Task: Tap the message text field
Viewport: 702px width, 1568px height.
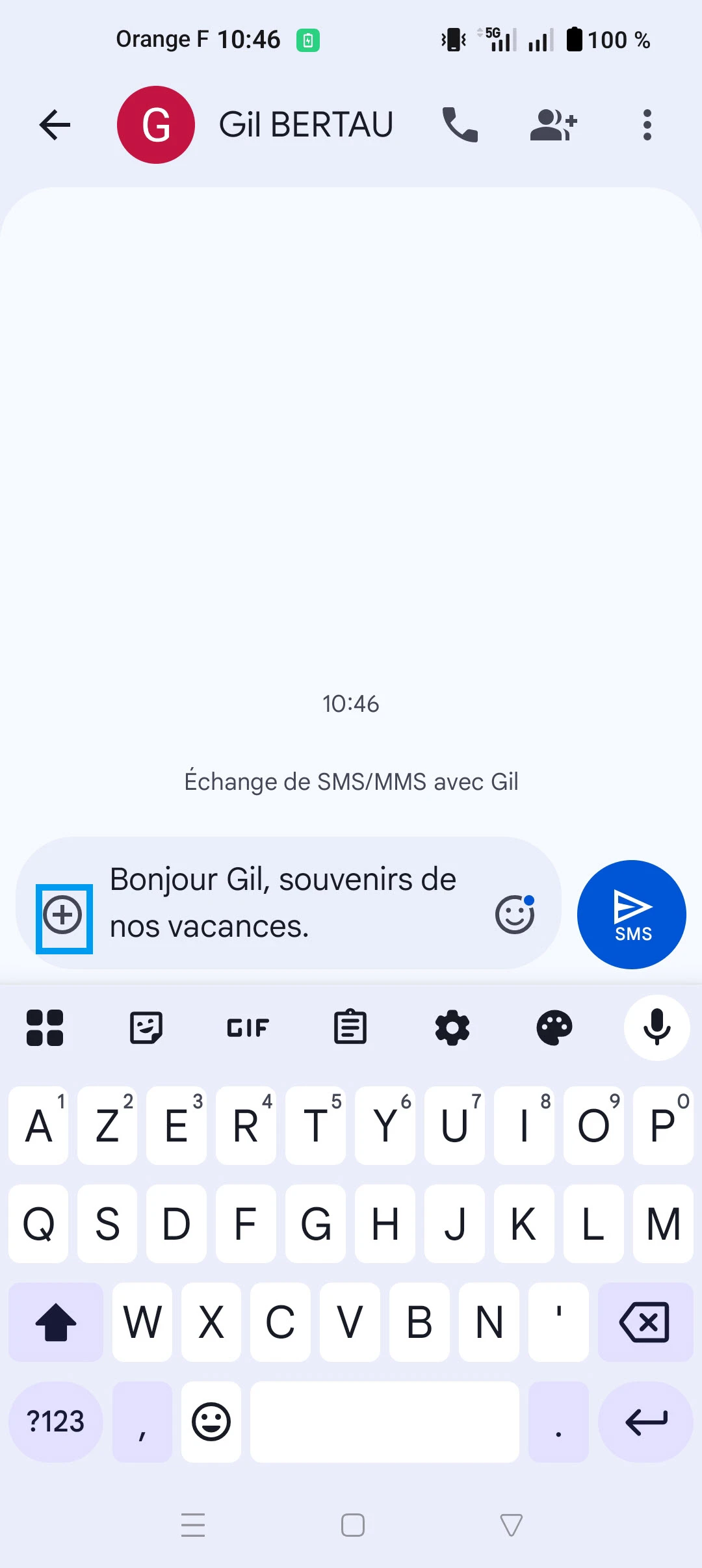Action: click(286, 903)
